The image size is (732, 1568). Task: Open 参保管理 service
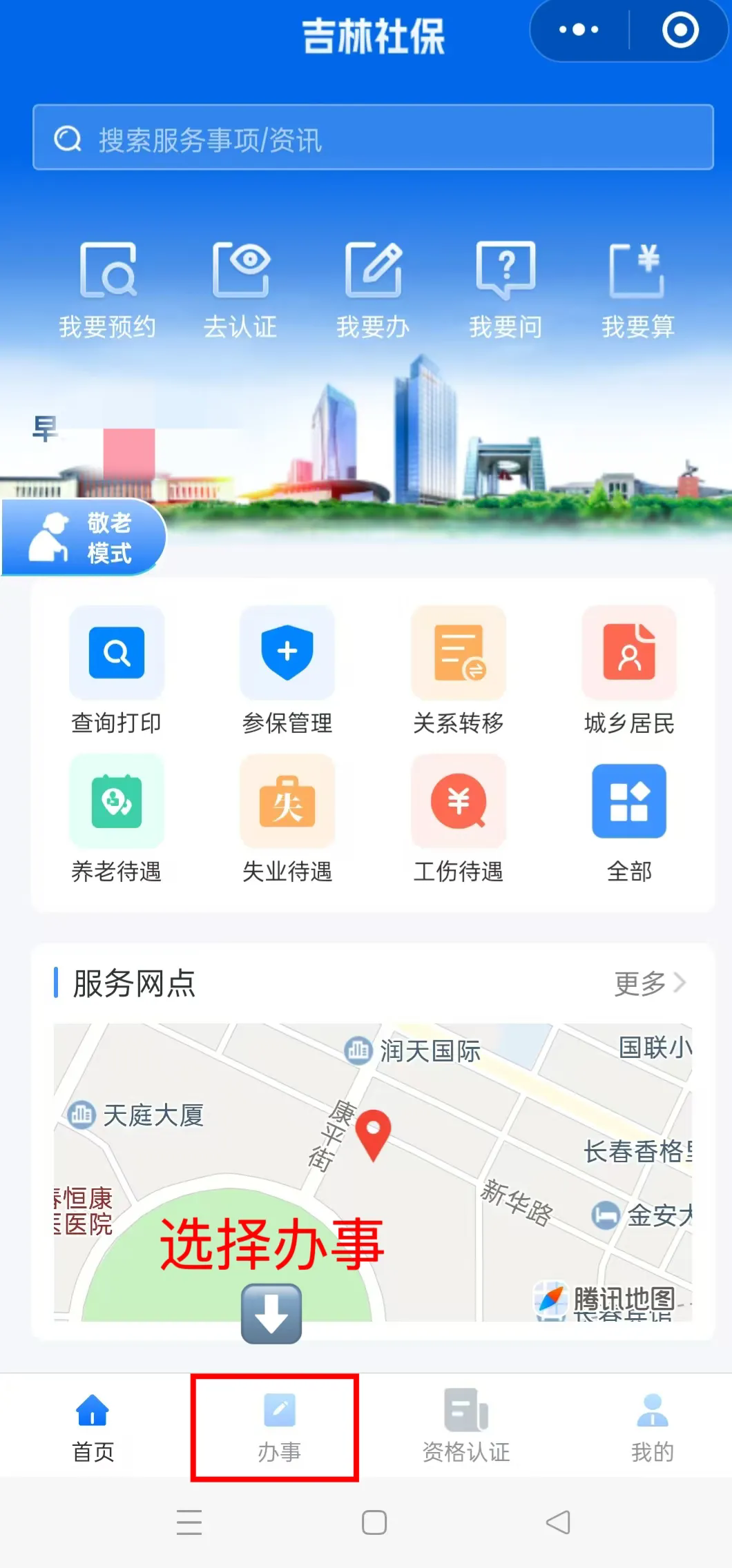tap(287, 669)
